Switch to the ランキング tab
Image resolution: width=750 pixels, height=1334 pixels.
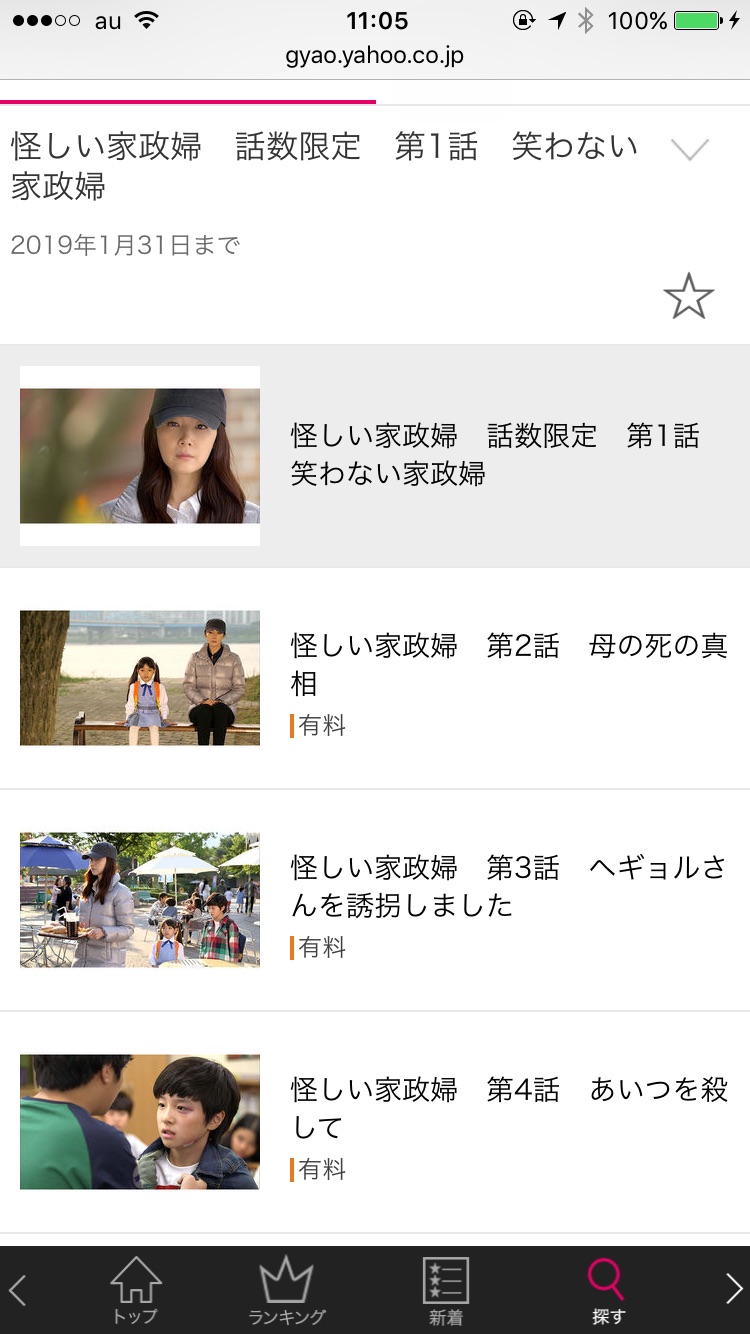[x=286, y=1290]
